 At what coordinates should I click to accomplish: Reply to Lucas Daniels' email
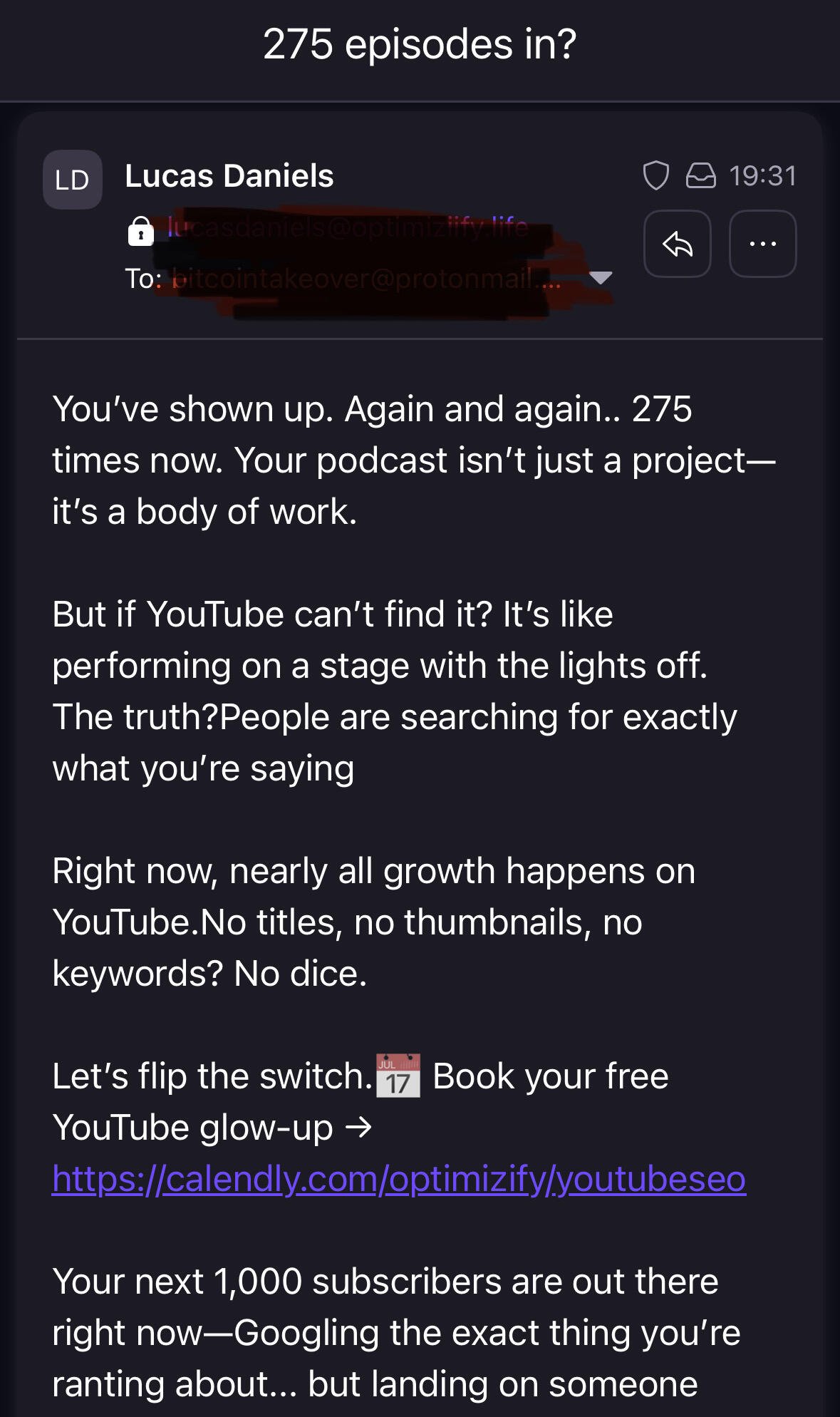(677, 244)
